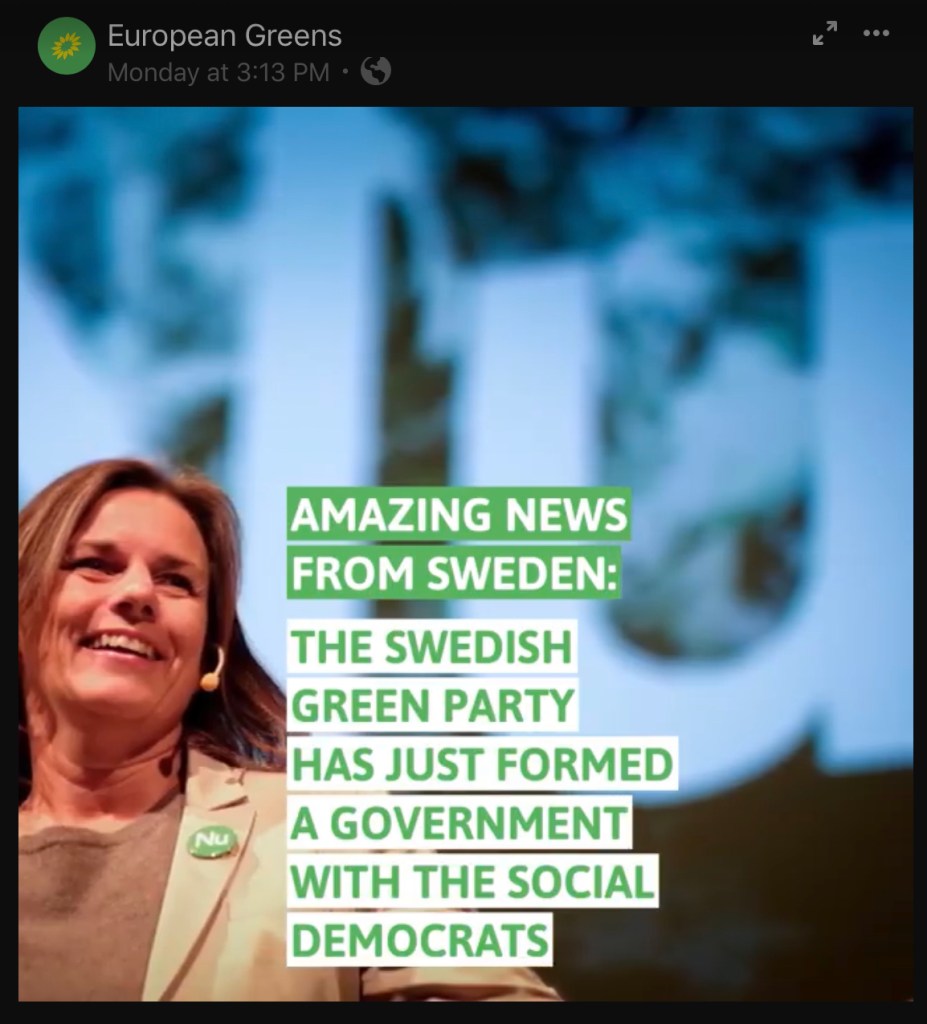The width and height of the screenshot is (927, 1024).
Task: Open the European Greens page name
Action: point(224,37)
